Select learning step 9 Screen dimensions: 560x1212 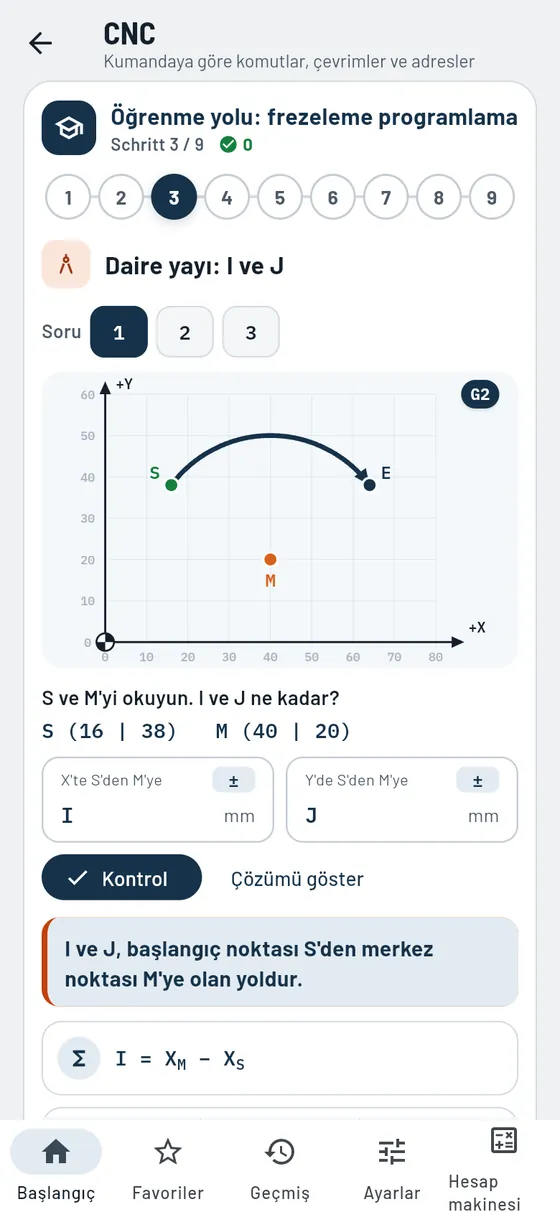(491, 197)
